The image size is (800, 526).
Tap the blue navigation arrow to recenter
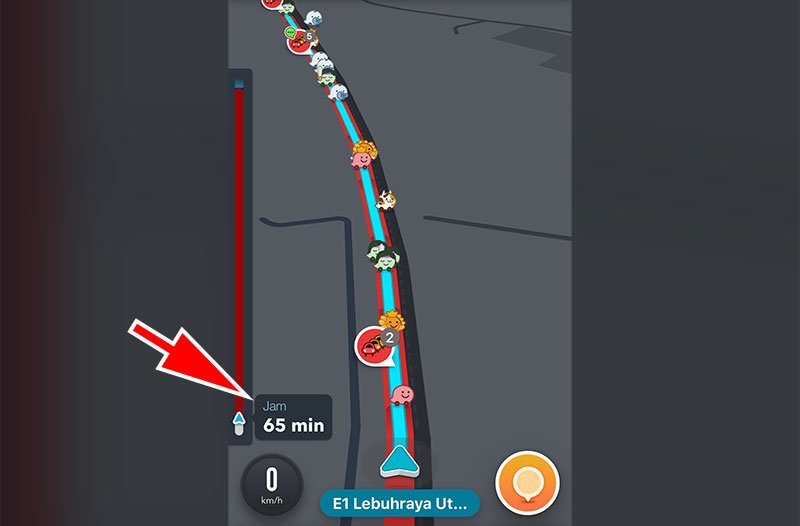point(398,464)
